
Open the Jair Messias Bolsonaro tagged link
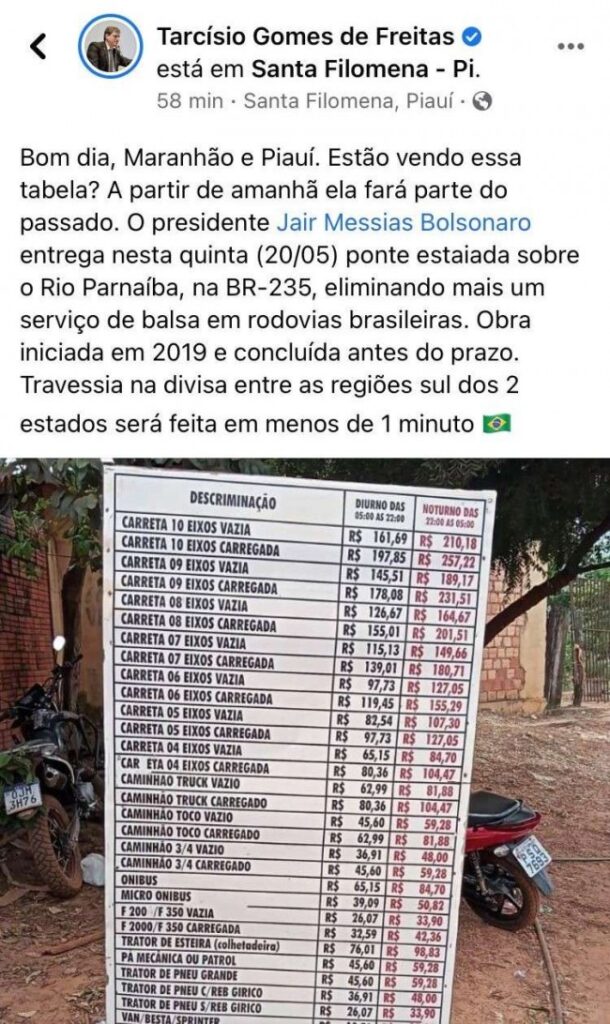[404, 222]
